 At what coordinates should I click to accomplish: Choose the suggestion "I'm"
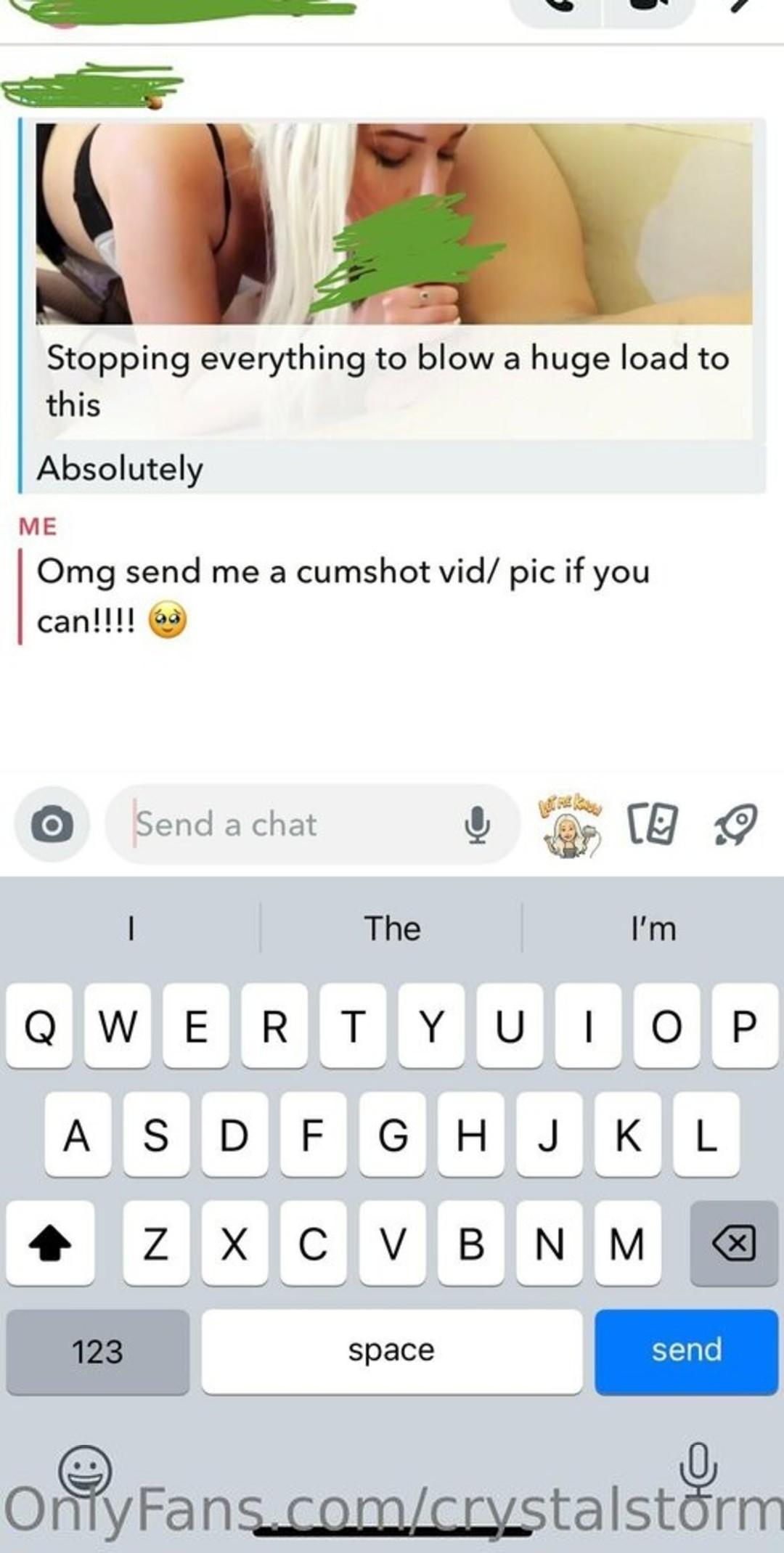[653, 929]
